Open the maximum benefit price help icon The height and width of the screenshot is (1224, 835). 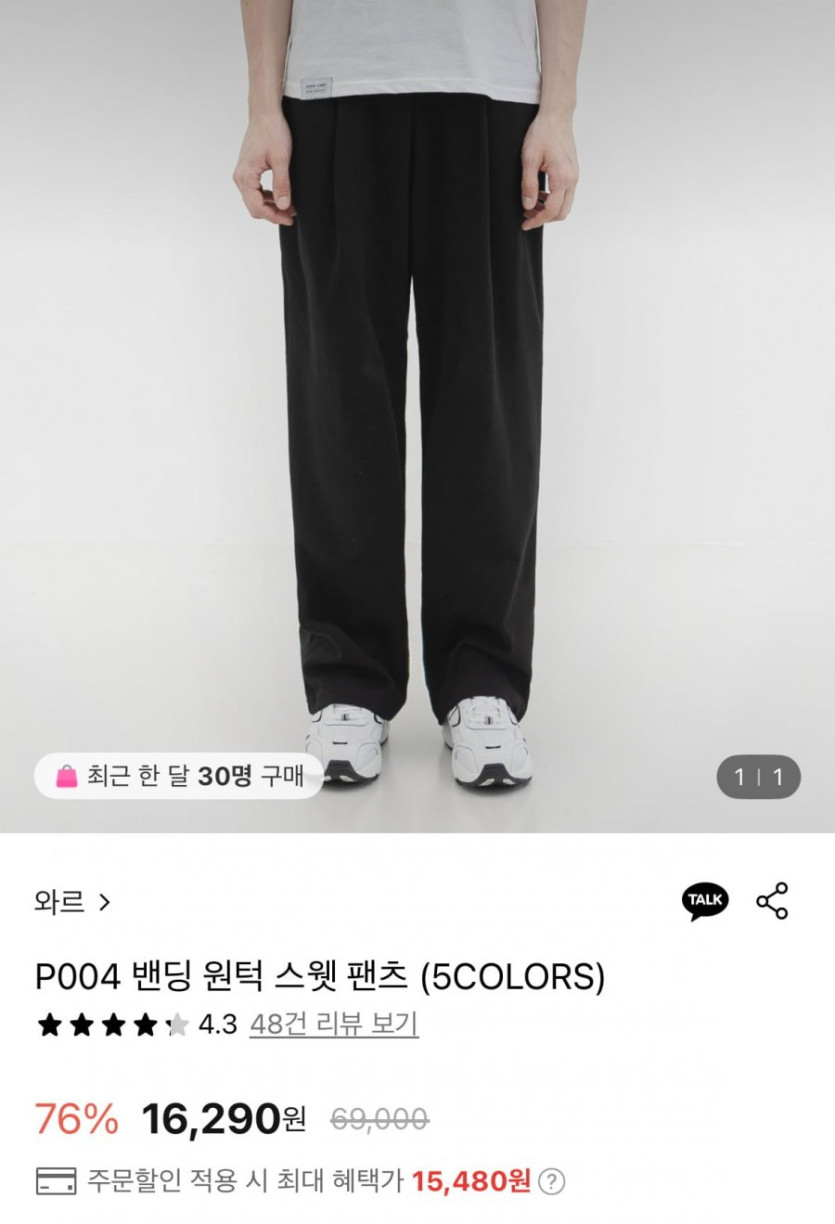(551, 1181)
